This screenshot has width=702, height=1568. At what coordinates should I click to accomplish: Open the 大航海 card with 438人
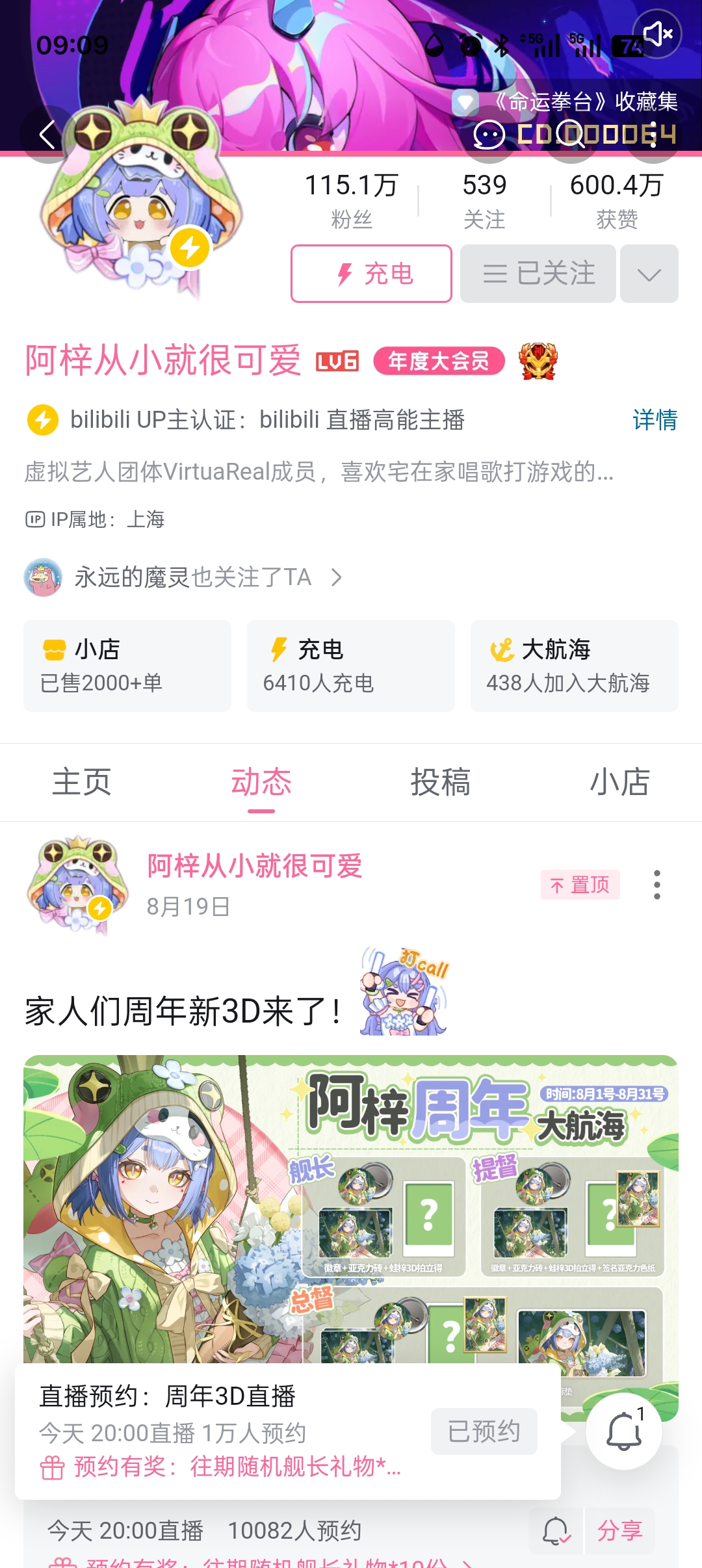point(575,666)
